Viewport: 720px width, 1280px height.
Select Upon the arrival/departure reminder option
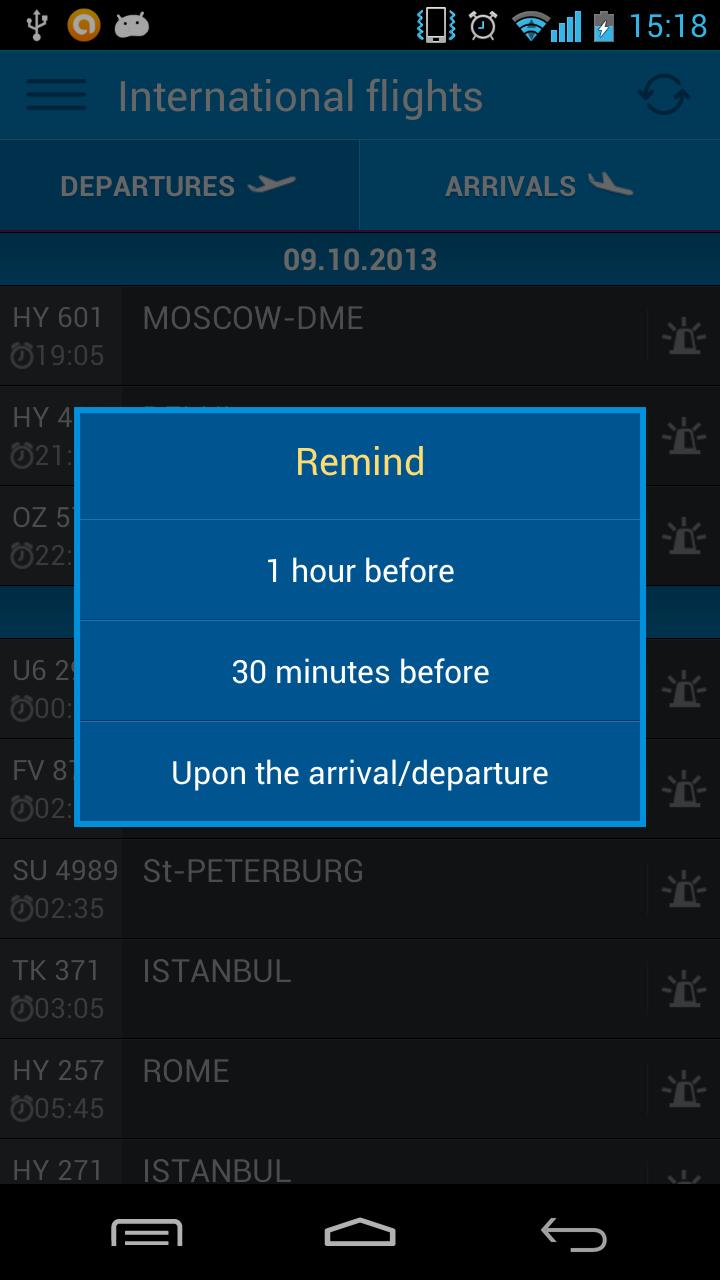360,772
